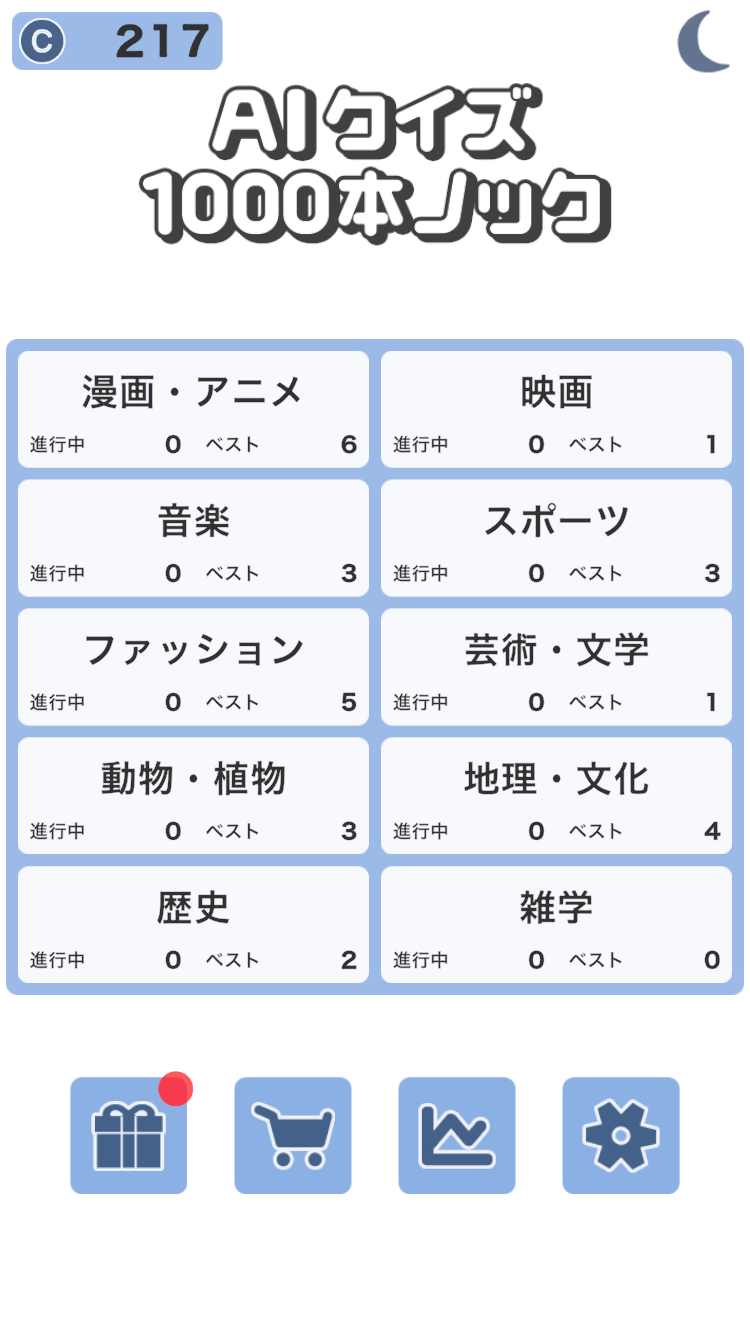Toggle dark mode with the moon icon
Image resolution: width=750 pixels, height=1334 pixels.
(x=706, y=42)
